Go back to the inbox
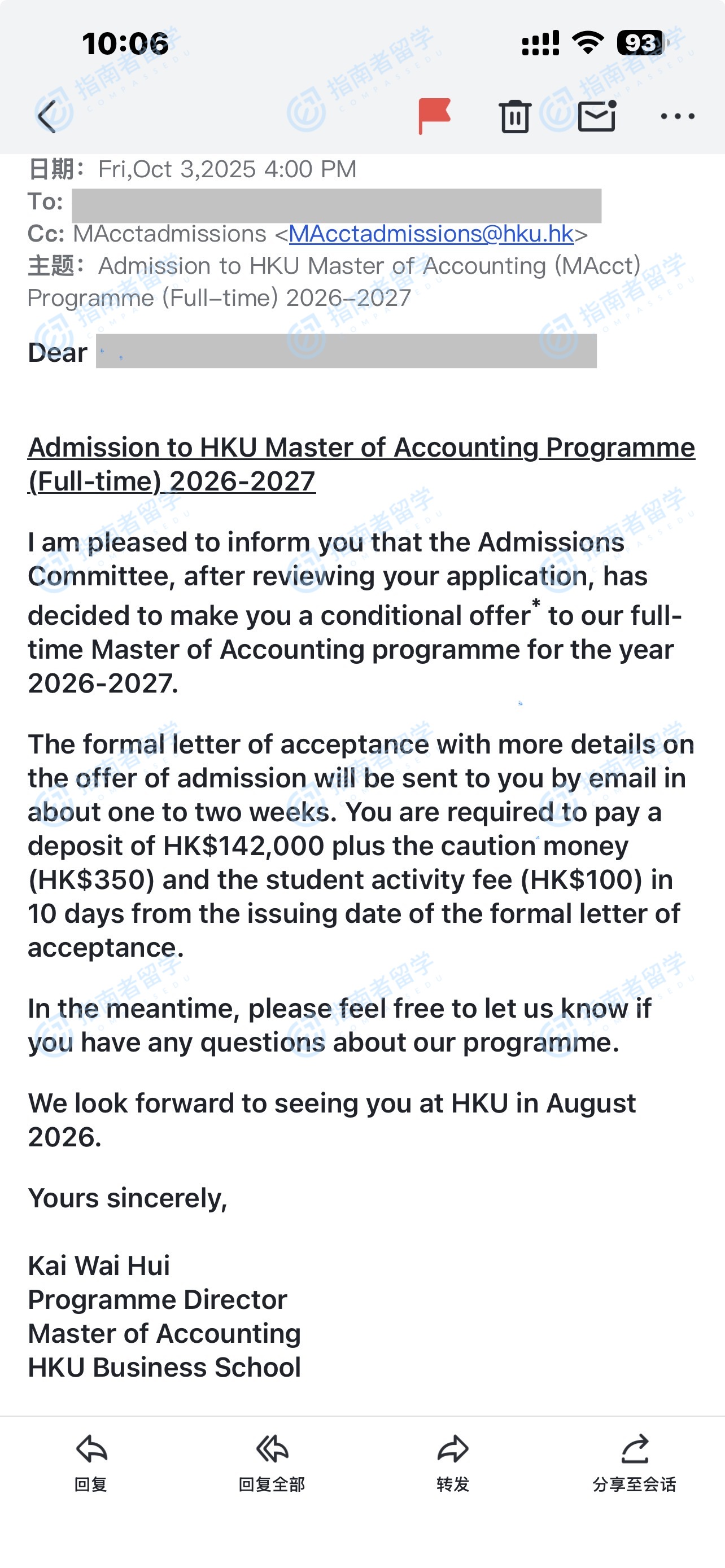Screen dimensions: 725x1568 click(47, 116)
